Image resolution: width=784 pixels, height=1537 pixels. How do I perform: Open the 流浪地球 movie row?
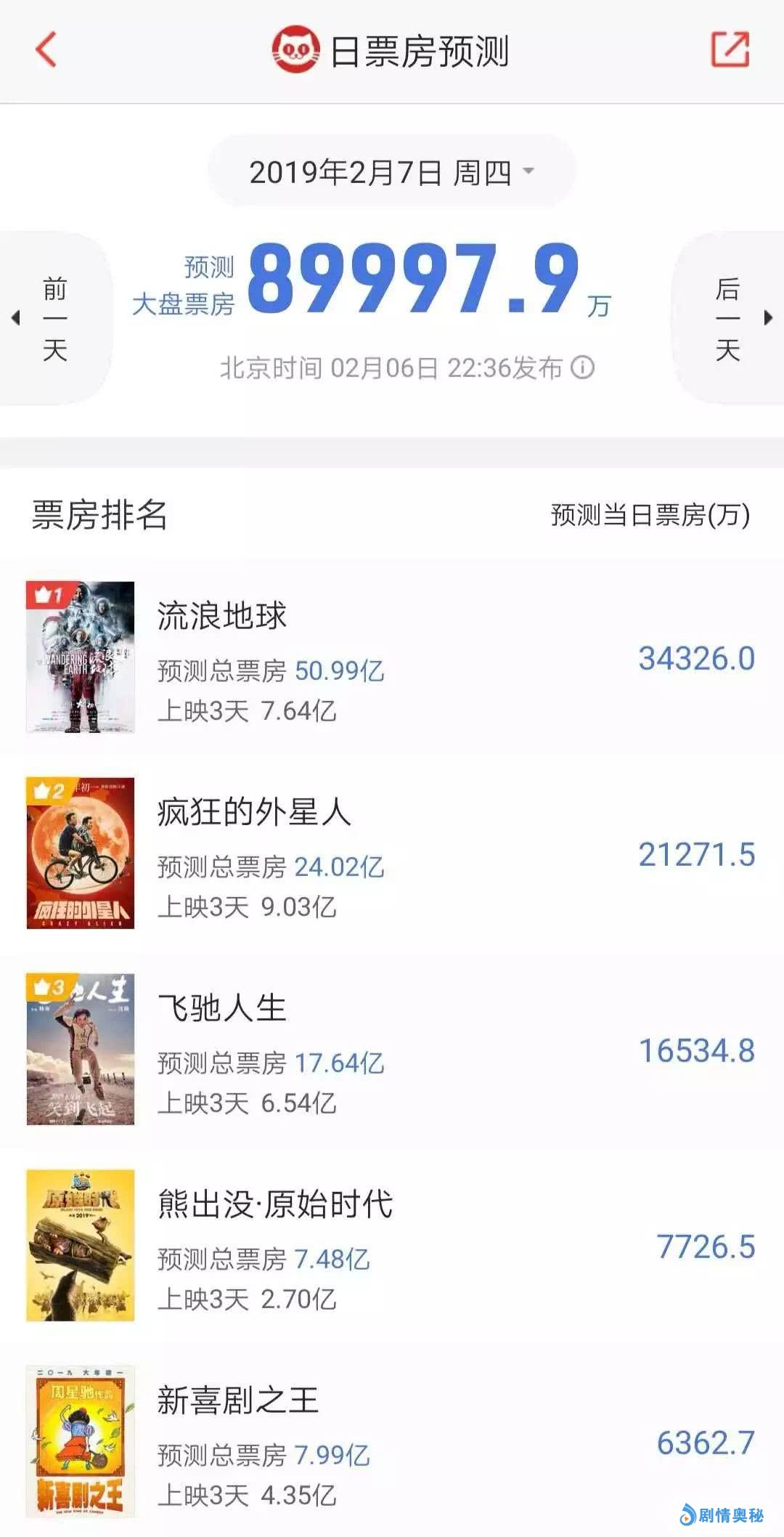tap(392, 657)
